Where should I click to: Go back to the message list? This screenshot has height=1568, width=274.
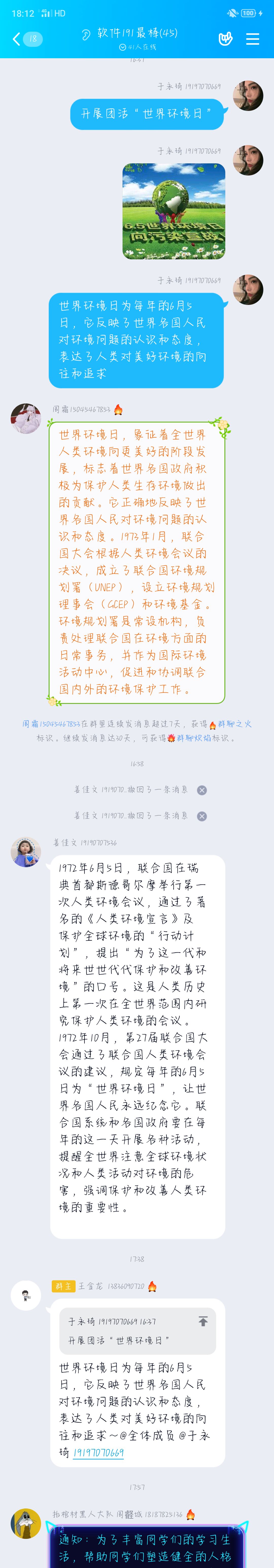click(x=16, y=39)
